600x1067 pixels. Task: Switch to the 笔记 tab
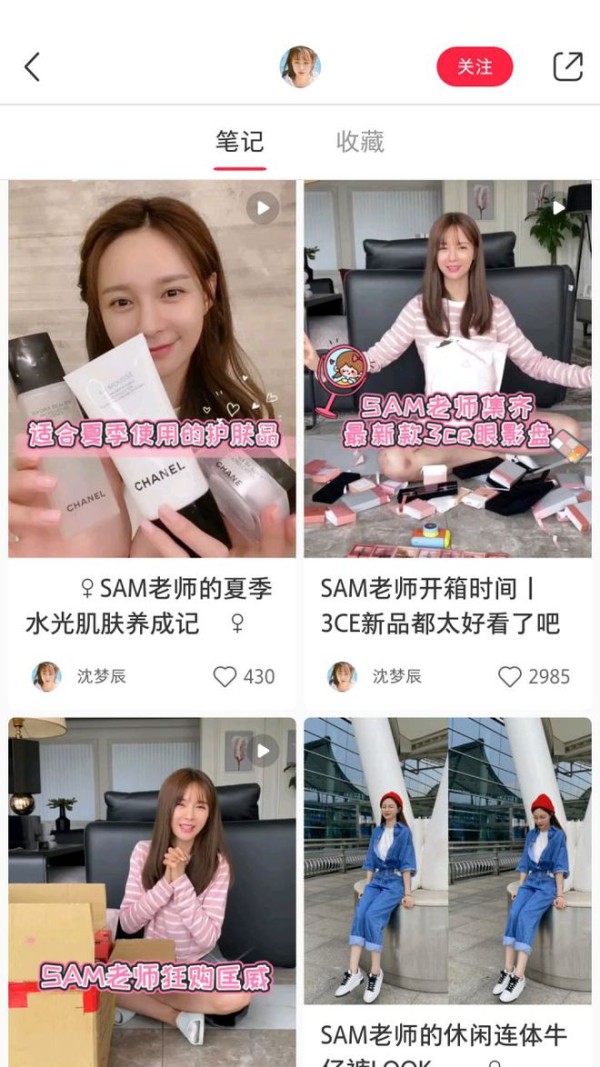[x=239, y=142]
